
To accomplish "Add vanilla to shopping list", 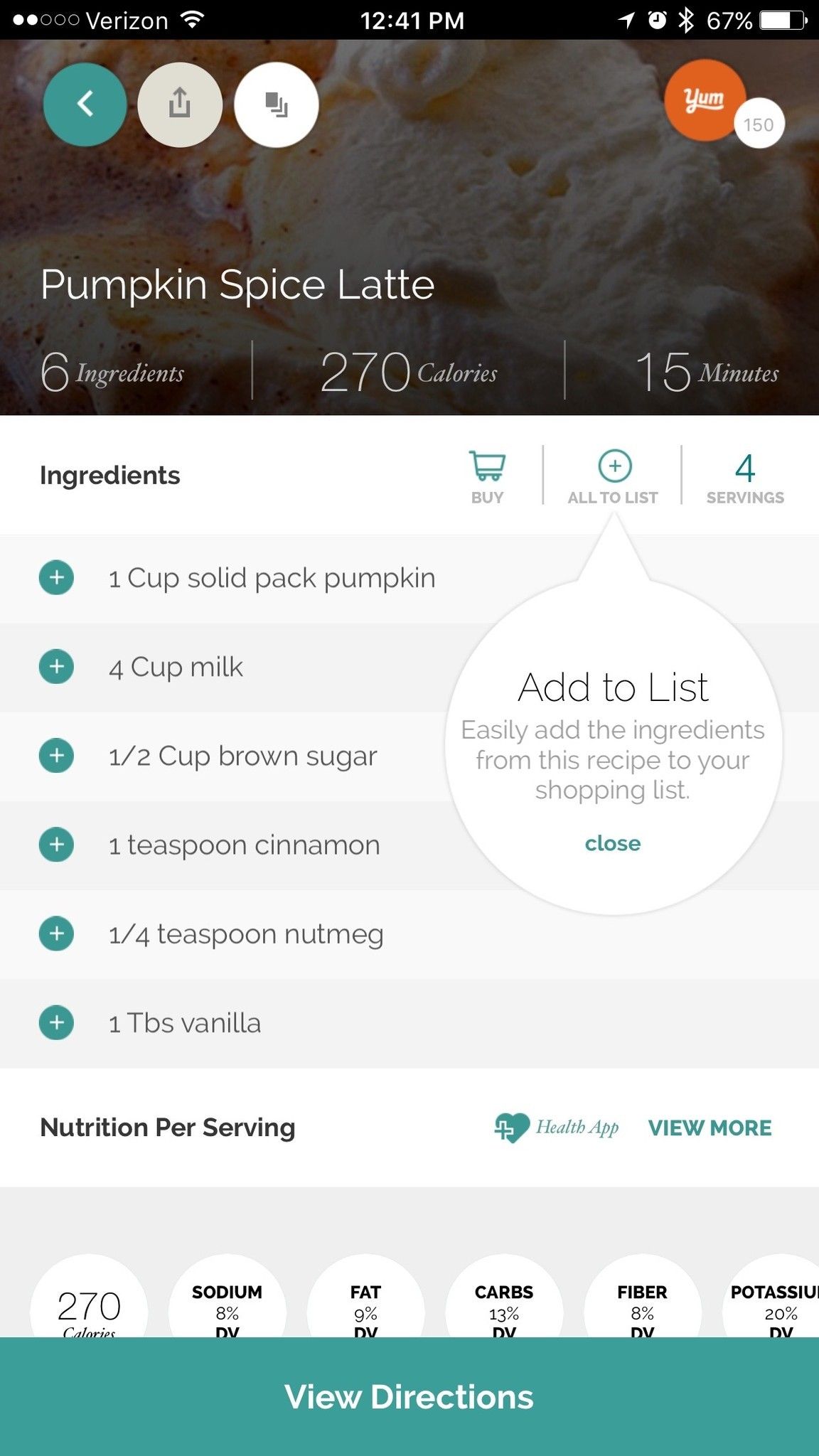I will coord(57,1023).
